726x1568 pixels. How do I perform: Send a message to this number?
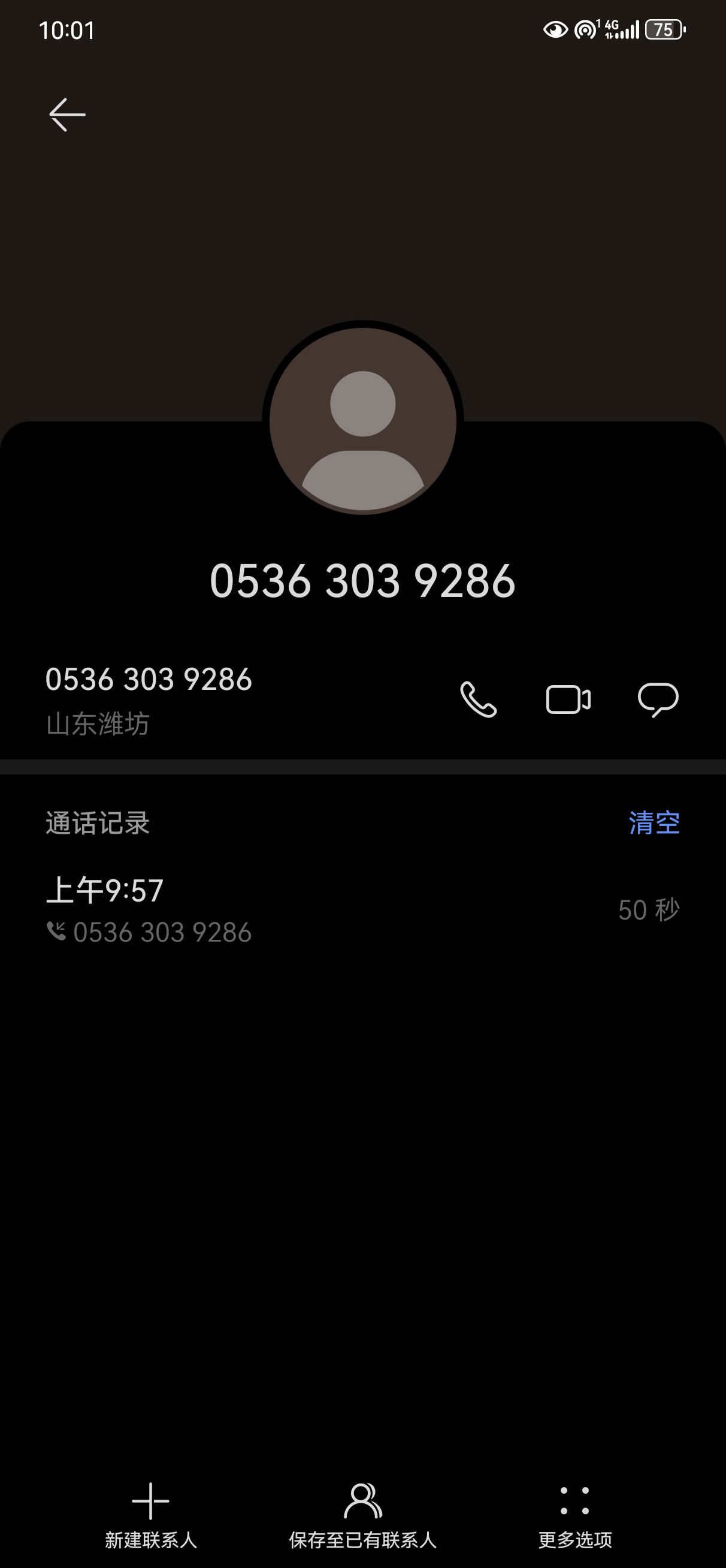coord(658,699)
